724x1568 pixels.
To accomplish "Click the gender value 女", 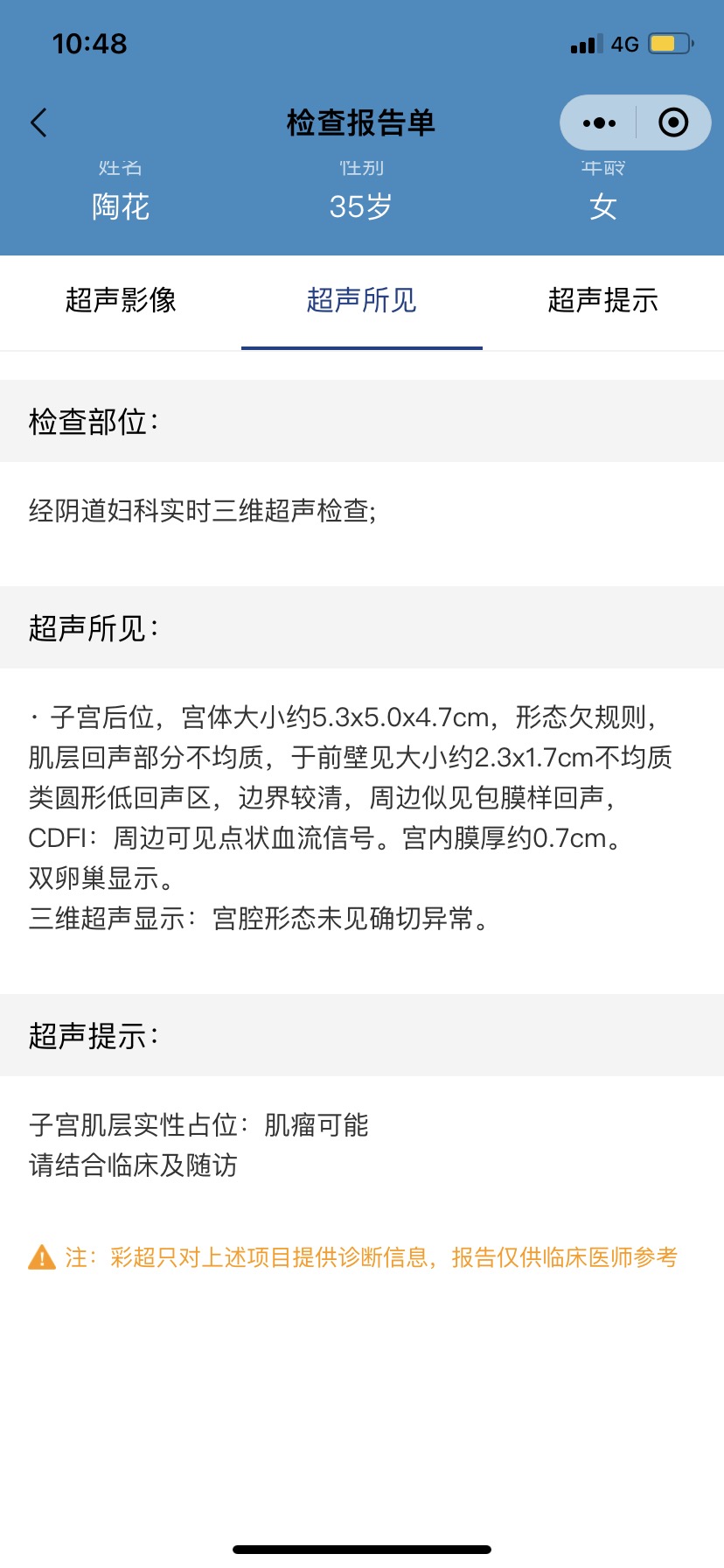I will click(602, 207).
